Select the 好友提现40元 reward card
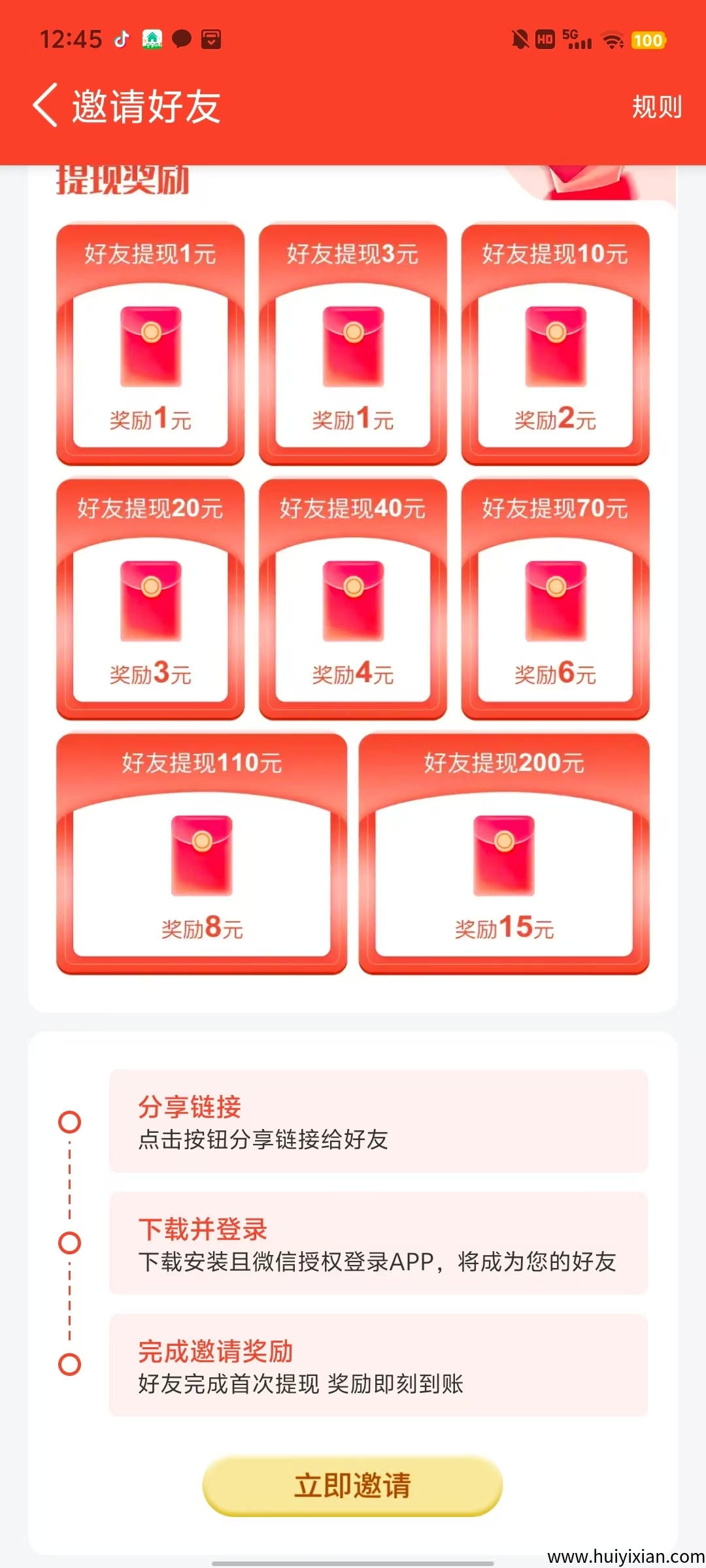The height and width of the screenshot is (1568, 706). [352, 598]
